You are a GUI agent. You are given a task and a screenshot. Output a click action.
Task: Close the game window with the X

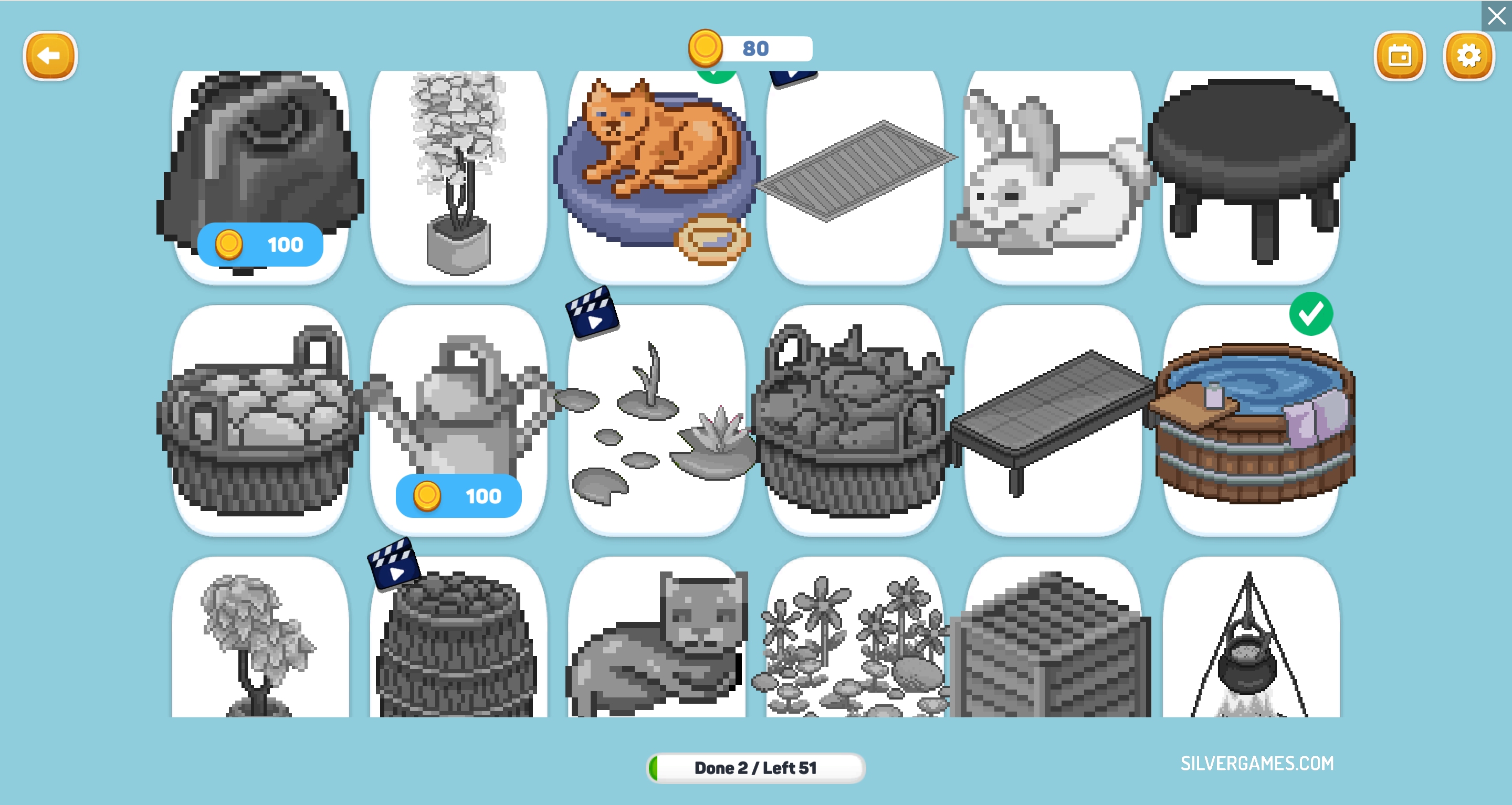1496,16
